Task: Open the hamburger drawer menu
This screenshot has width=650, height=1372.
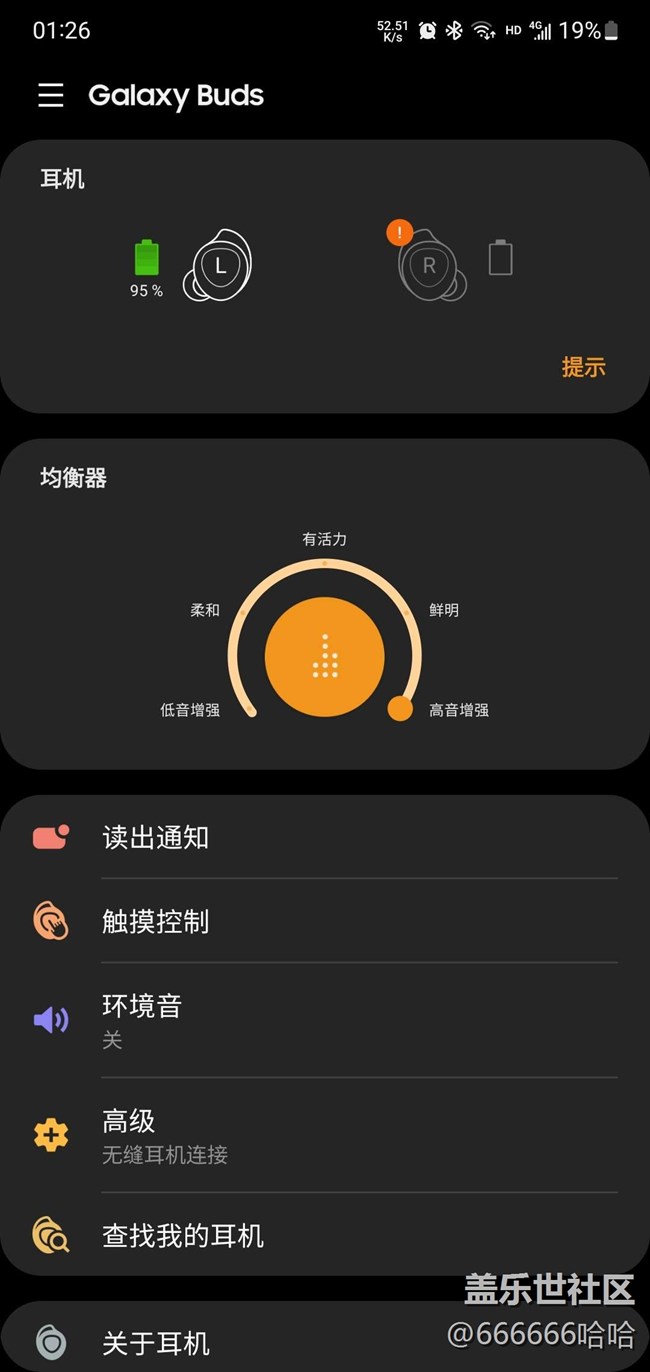Action: click(51, 95)
